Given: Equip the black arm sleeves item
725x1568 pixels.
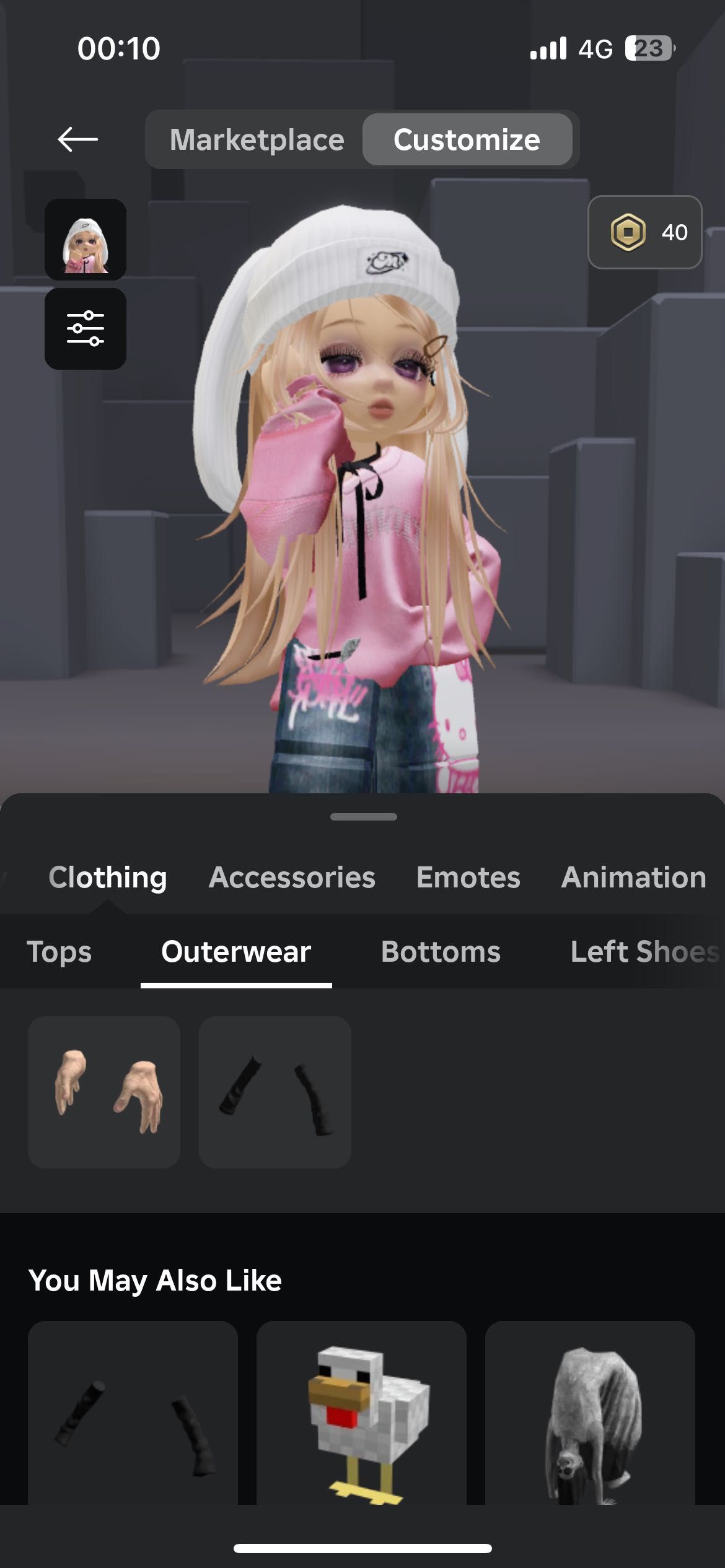Looking at the screenshot, I should tap(275, 1092).
